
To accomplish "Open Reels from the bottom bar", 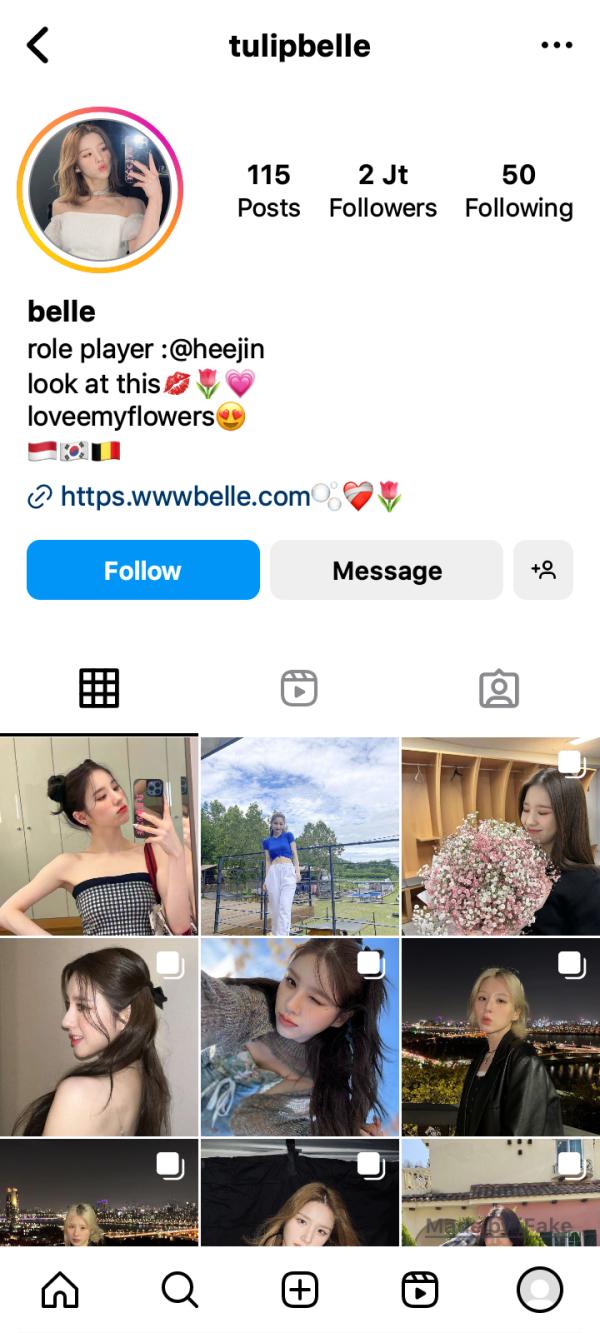I will pos(420,1290).
